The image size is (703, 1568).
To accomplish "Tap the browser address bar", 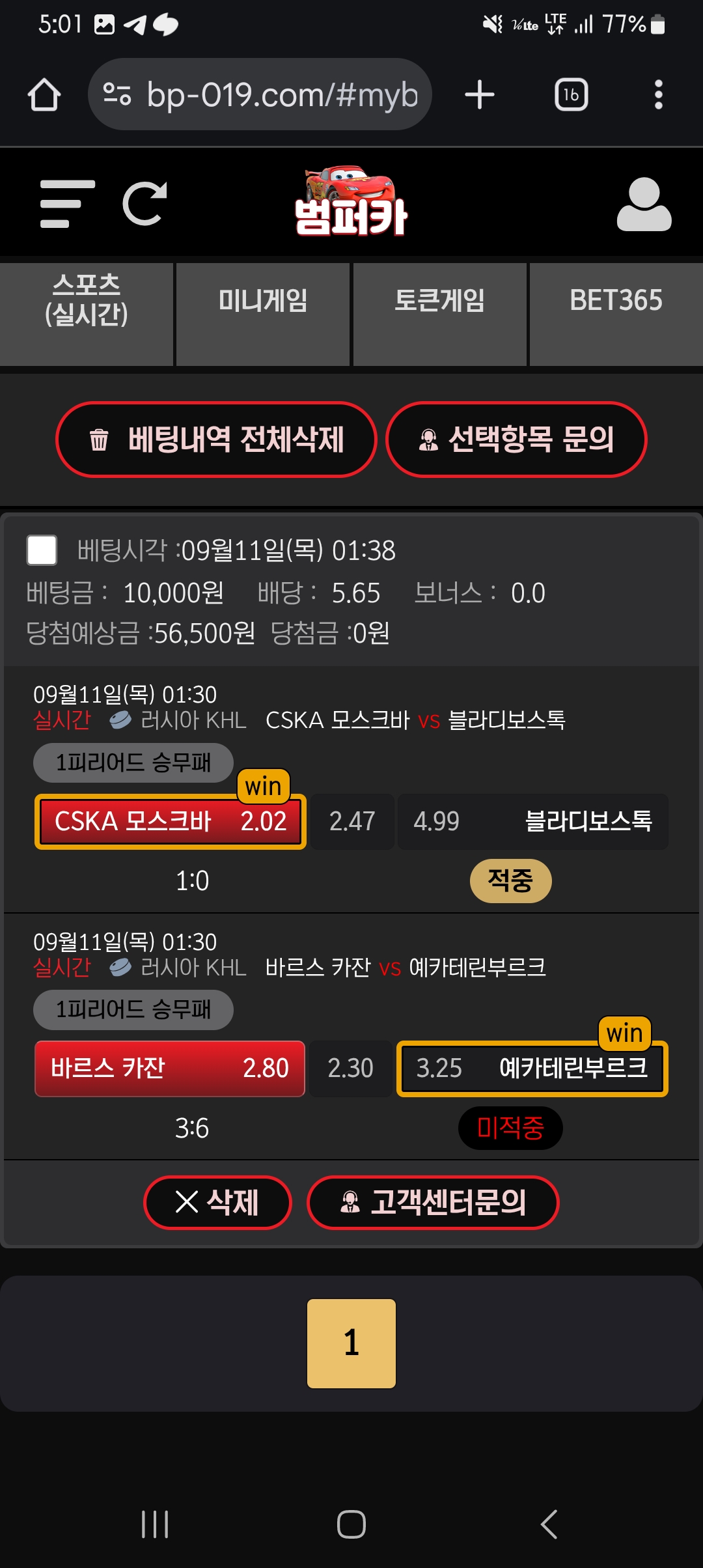I will (x=260, y=95).
